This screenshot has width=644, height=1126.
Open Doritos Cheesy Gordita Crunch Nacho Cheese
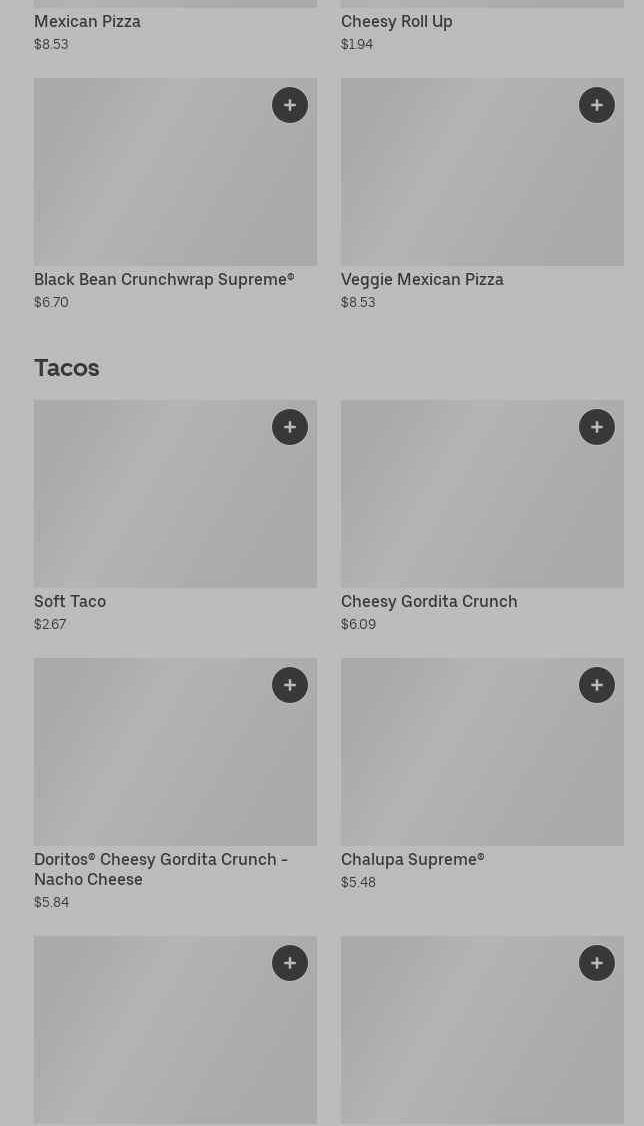coord(160,869)
